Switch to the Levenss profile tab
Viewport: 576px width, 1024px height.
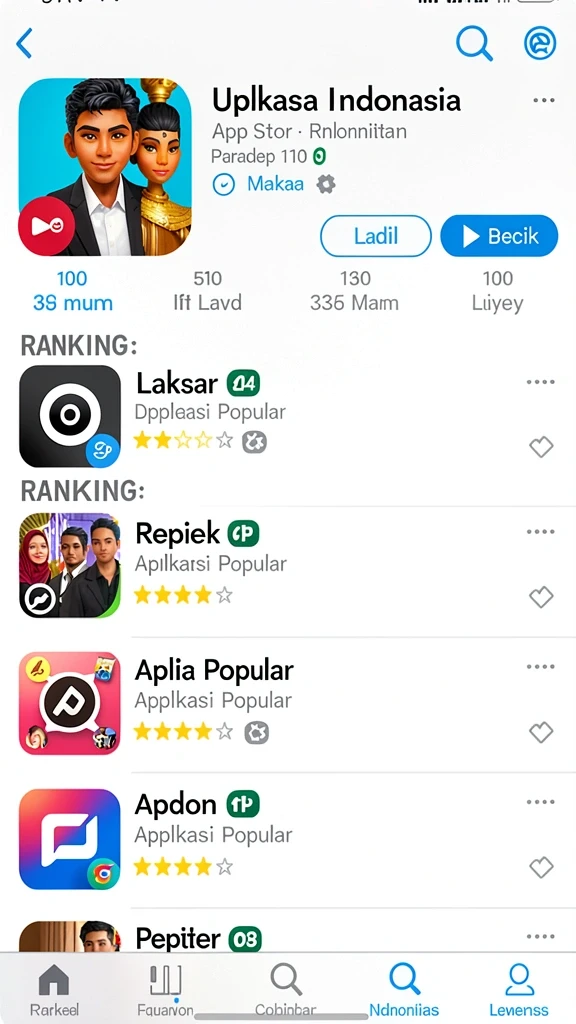[519, 989]
